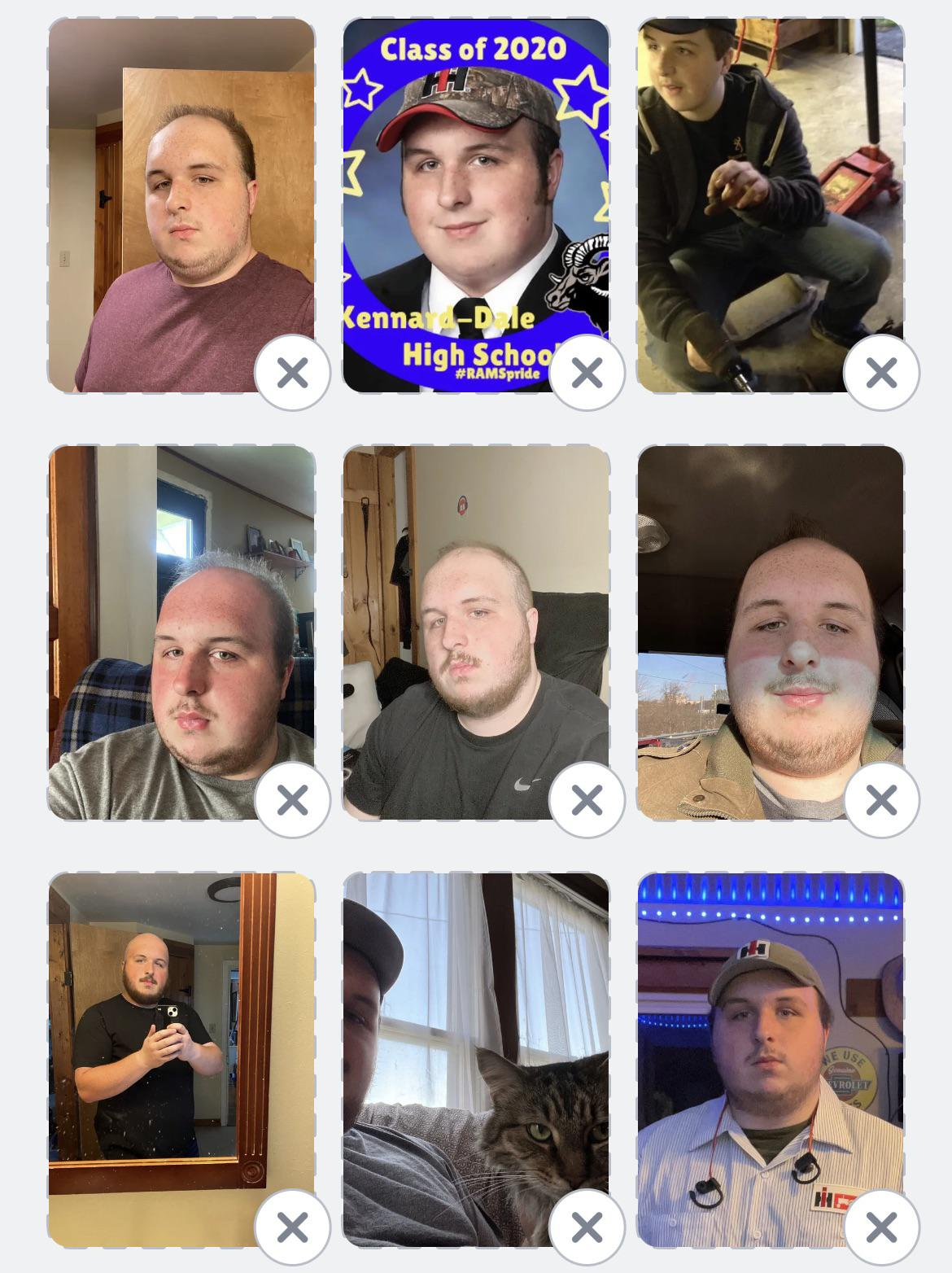Viewport: 952px width, 1273px height.
Task: Remove the maroon t-shirt selfie photo
Action: click(x=292, y=373)
